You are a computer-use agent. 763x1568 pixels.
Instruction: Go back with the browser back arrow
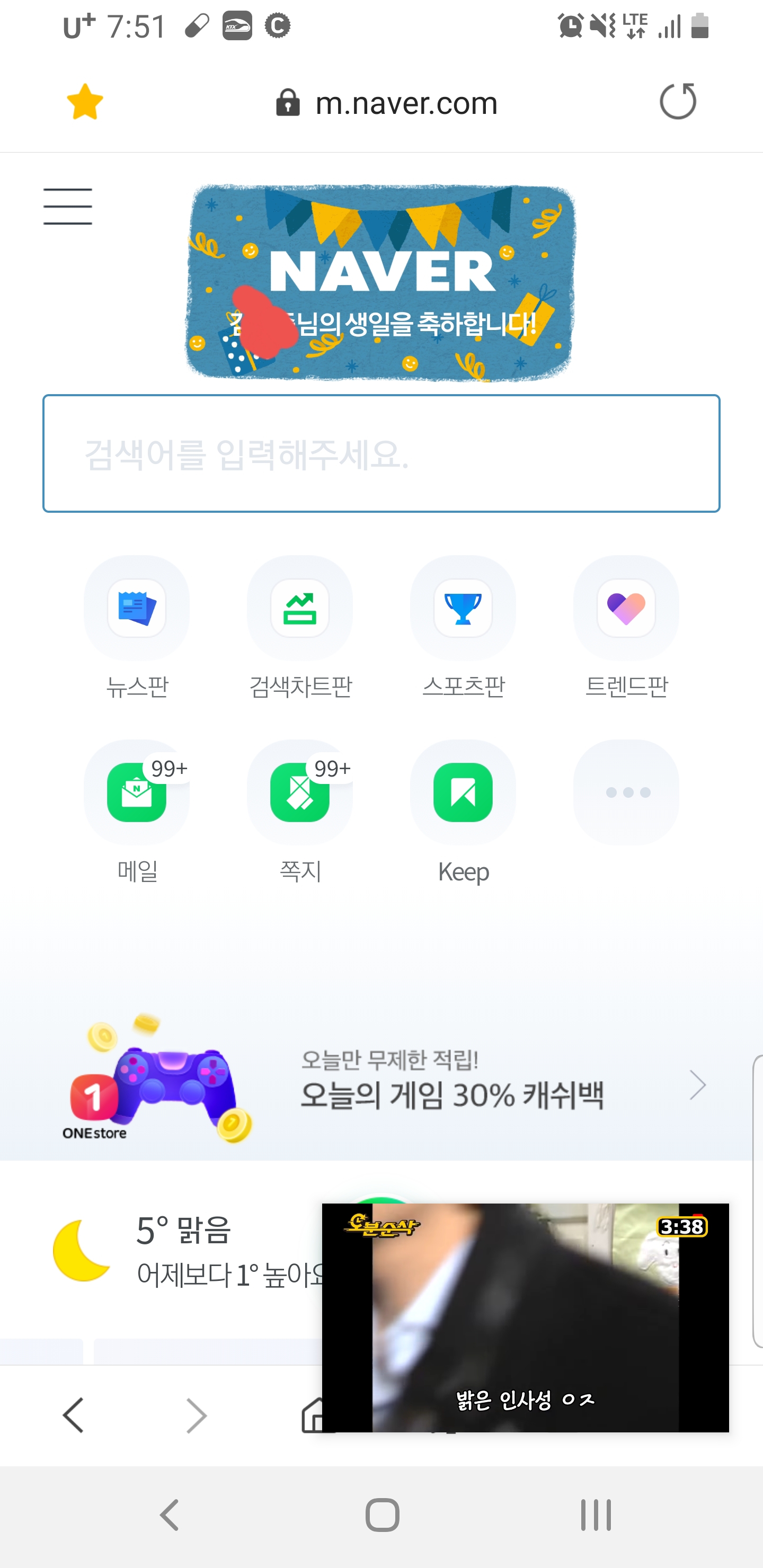tap(74, 1415)
